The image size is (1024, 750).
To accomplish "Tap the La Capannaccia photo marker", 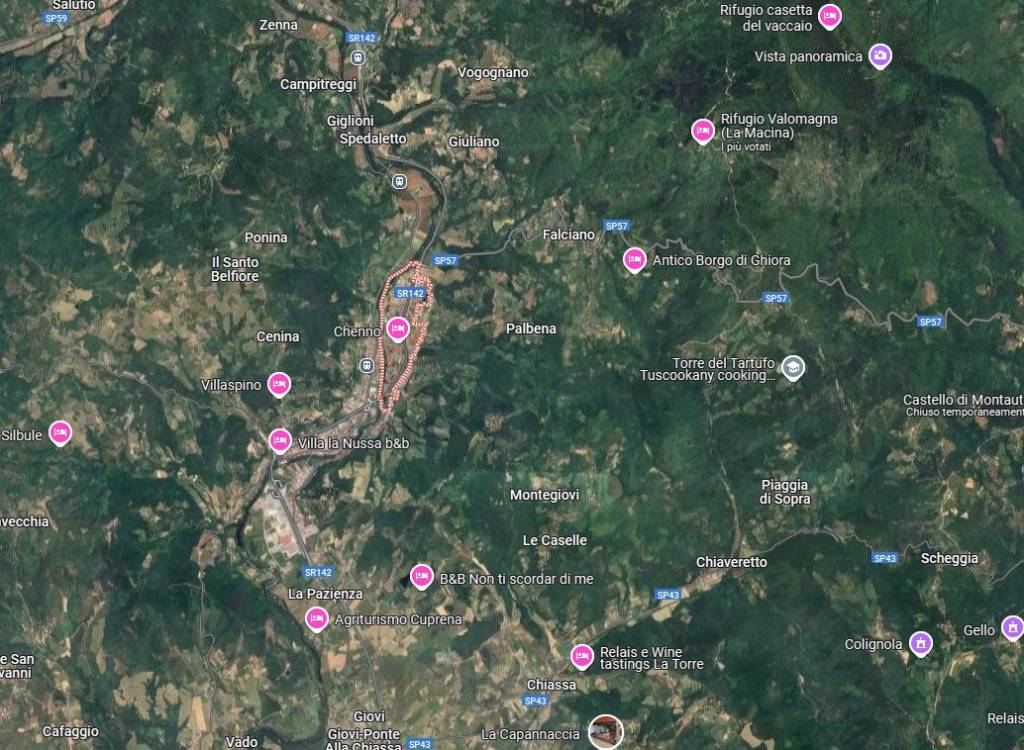I will pos(605,732).
